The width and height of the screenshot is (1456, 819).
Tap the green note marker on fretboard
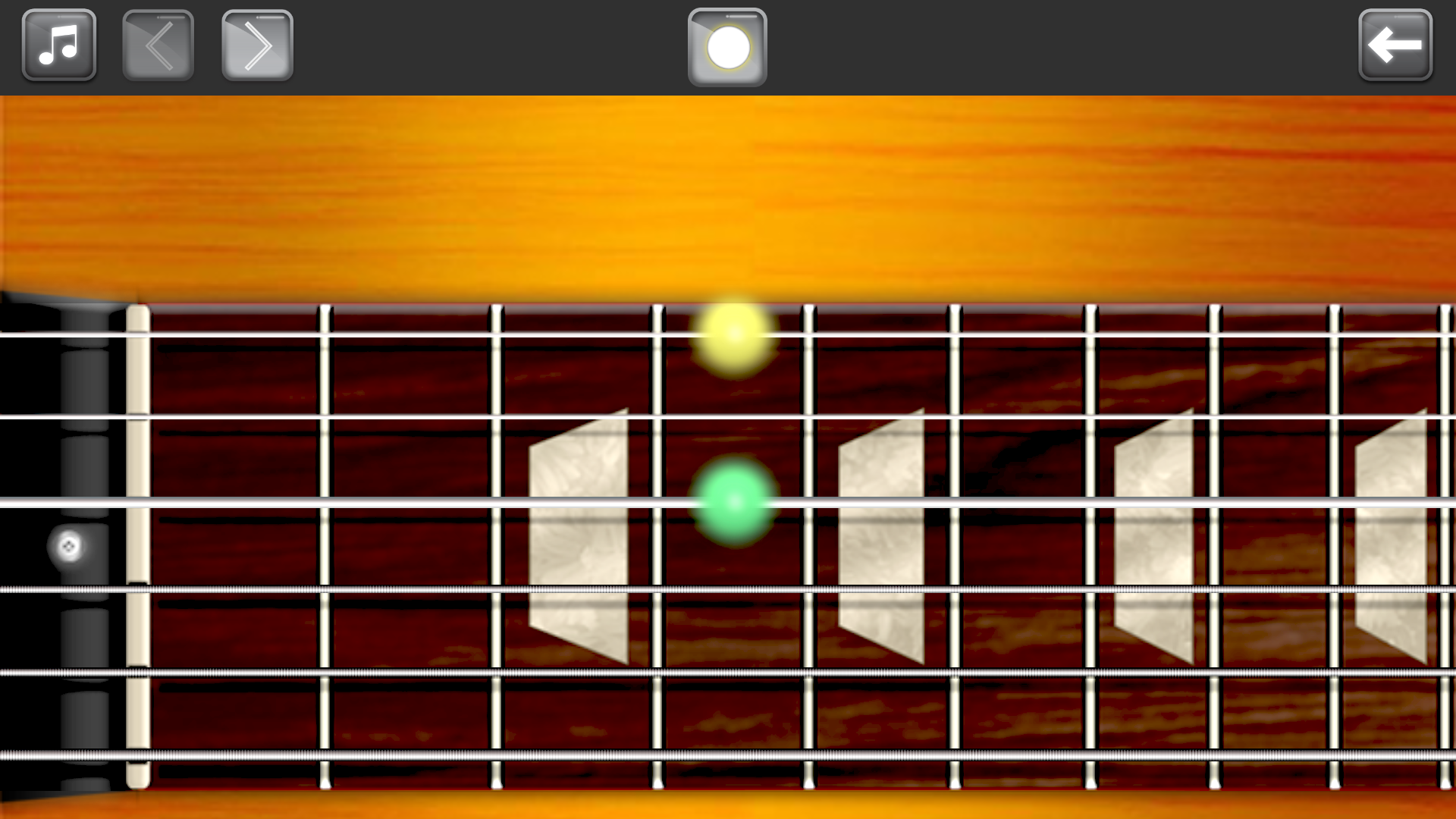pos(733,501)
